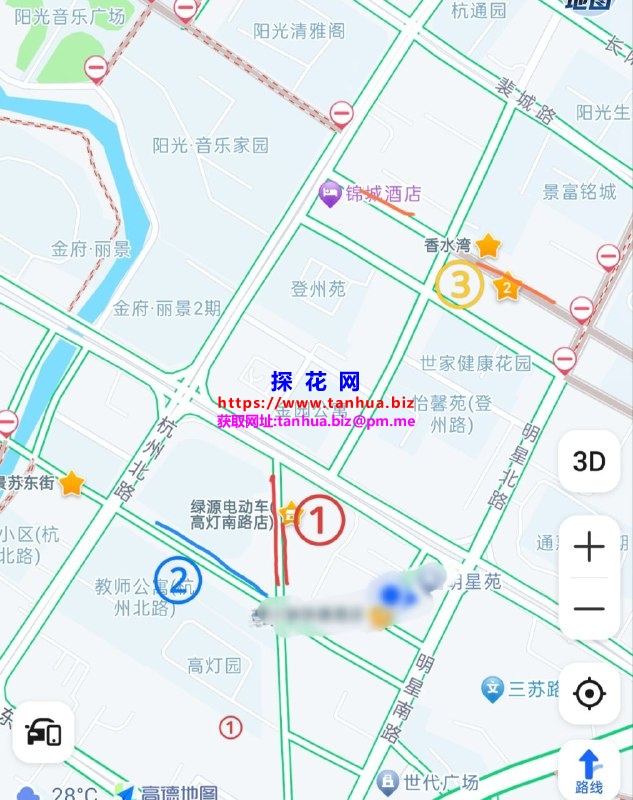Image resolution: width=633 pixels, height=800 pixels.
Task: Open the car and phone icon
Action: [x=43, y=732]
